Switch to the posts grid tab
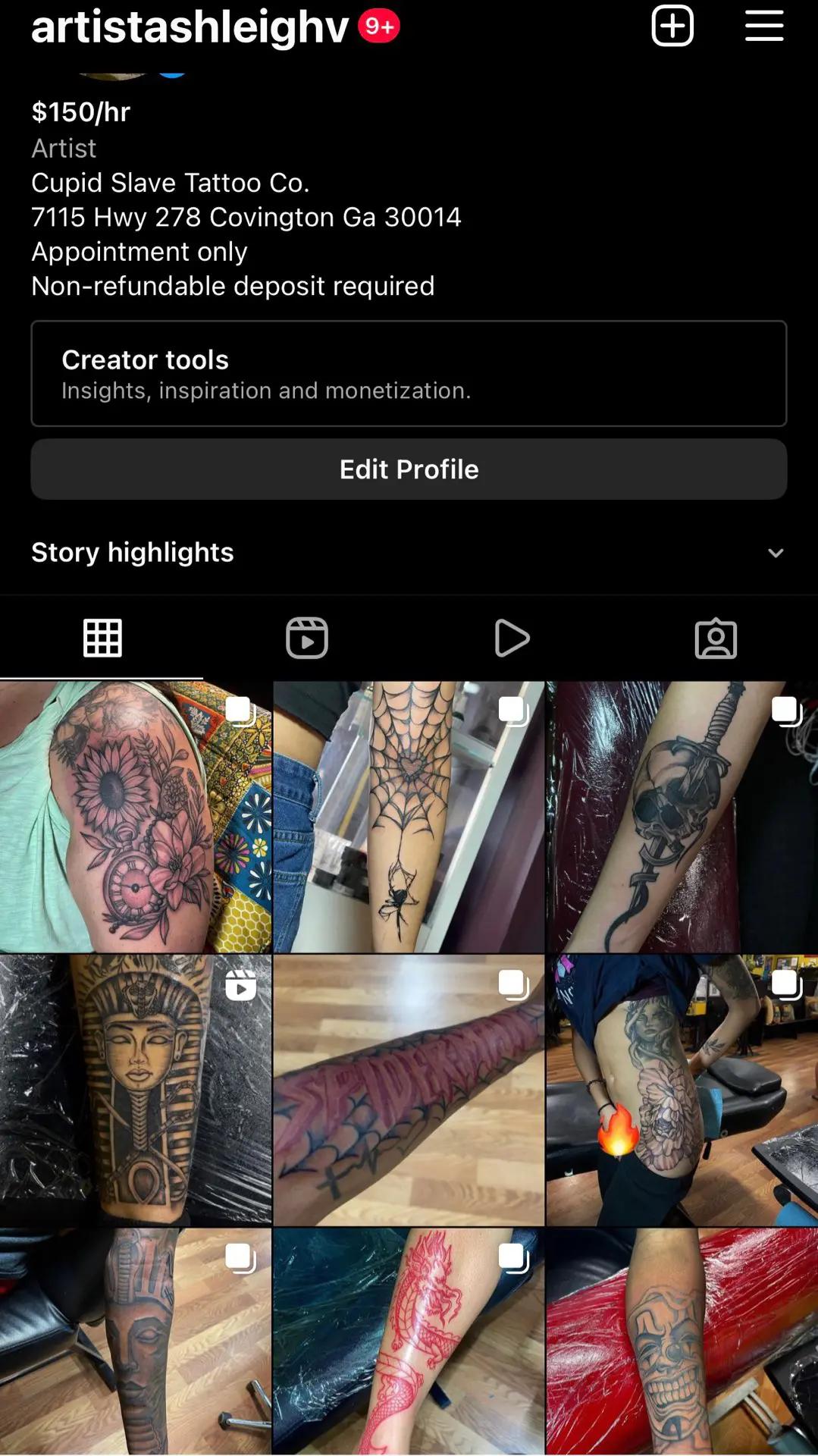Image resolution: width=818 pixels, height=1456 pixels. pos(102,638)
